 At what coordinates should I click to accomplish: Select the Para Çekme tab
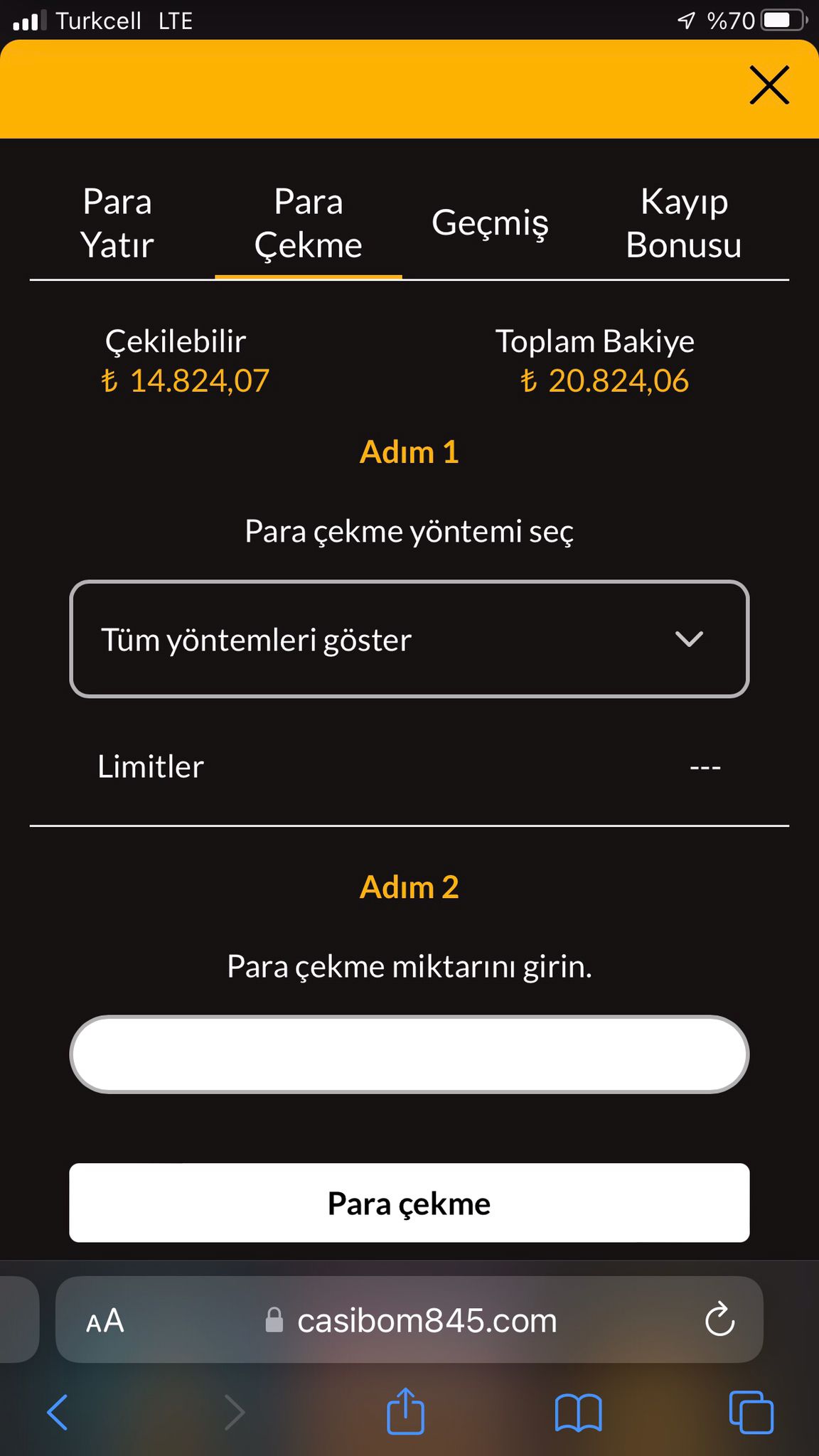(309, 223)
